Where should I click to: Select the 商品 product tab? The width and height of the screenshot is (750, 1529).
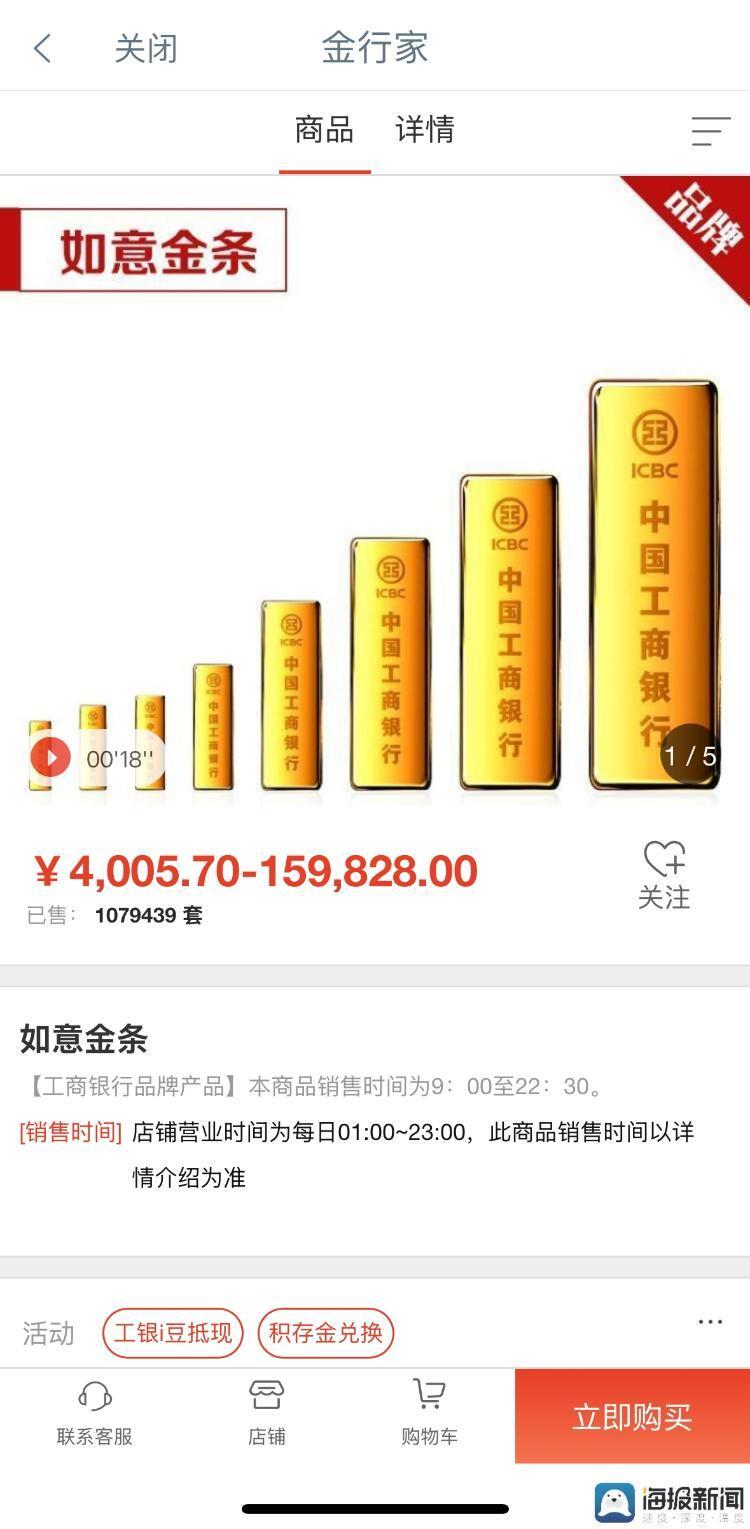pyautogui.click(x=322, y=129)
